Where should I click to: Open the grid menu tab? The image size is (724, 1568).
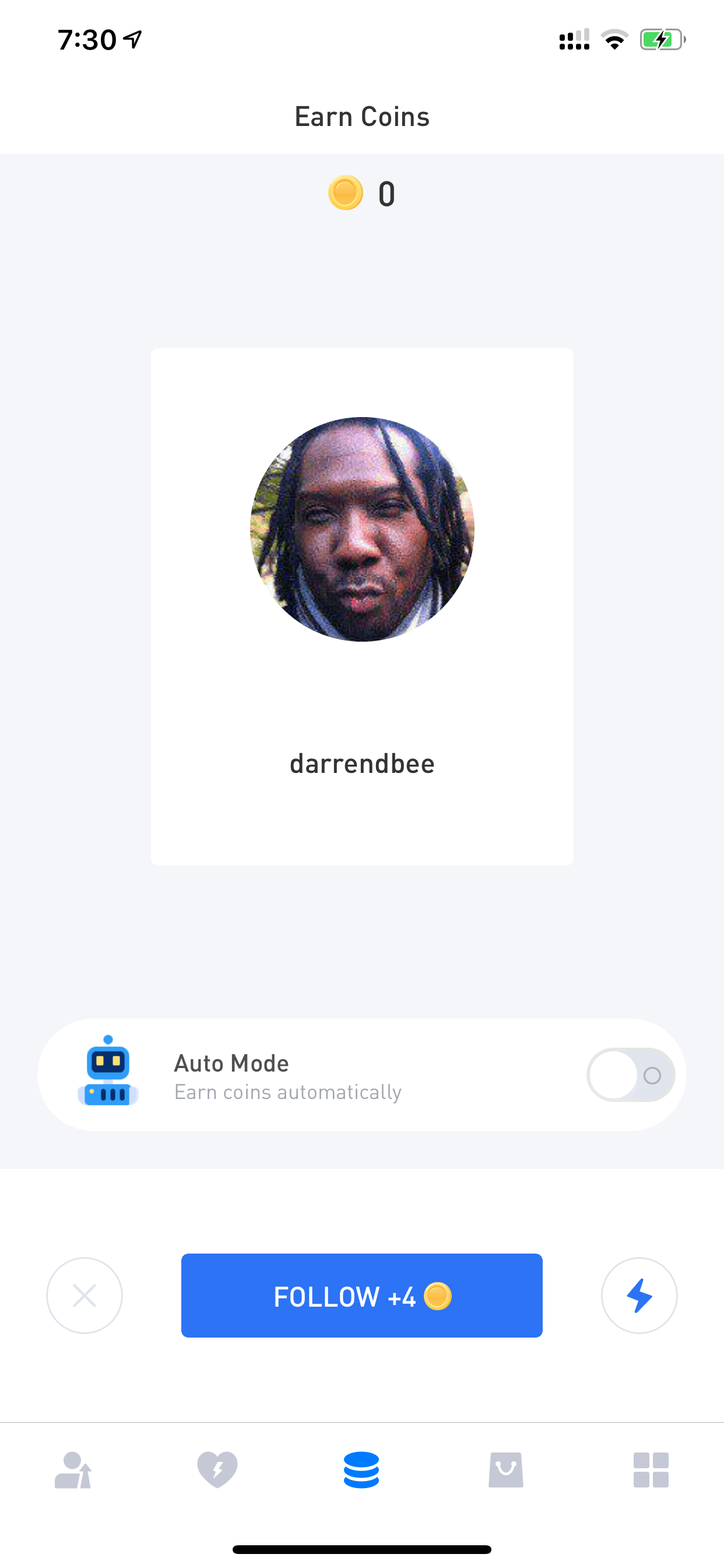click(651, 1470)
